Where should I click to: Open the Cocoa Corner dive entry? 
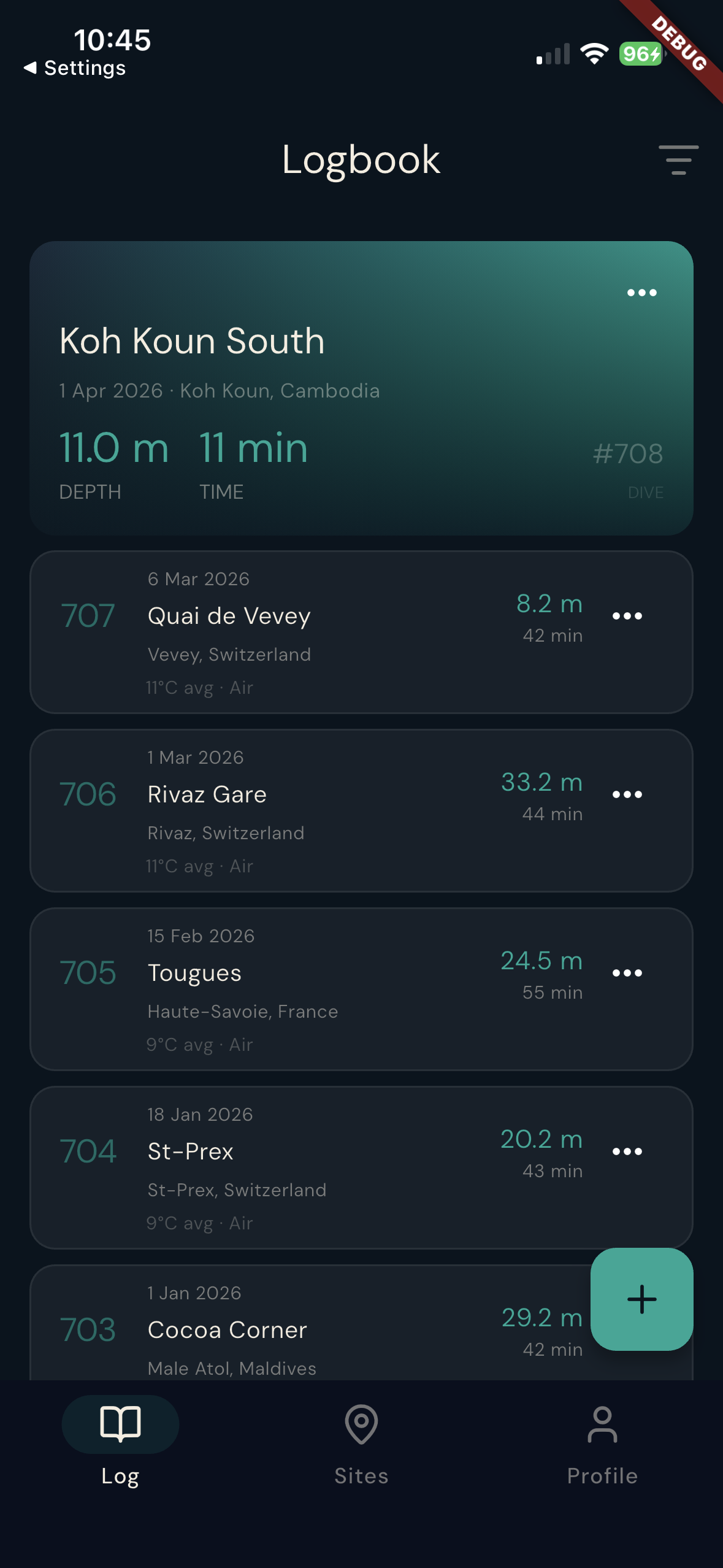point(307,1330)
